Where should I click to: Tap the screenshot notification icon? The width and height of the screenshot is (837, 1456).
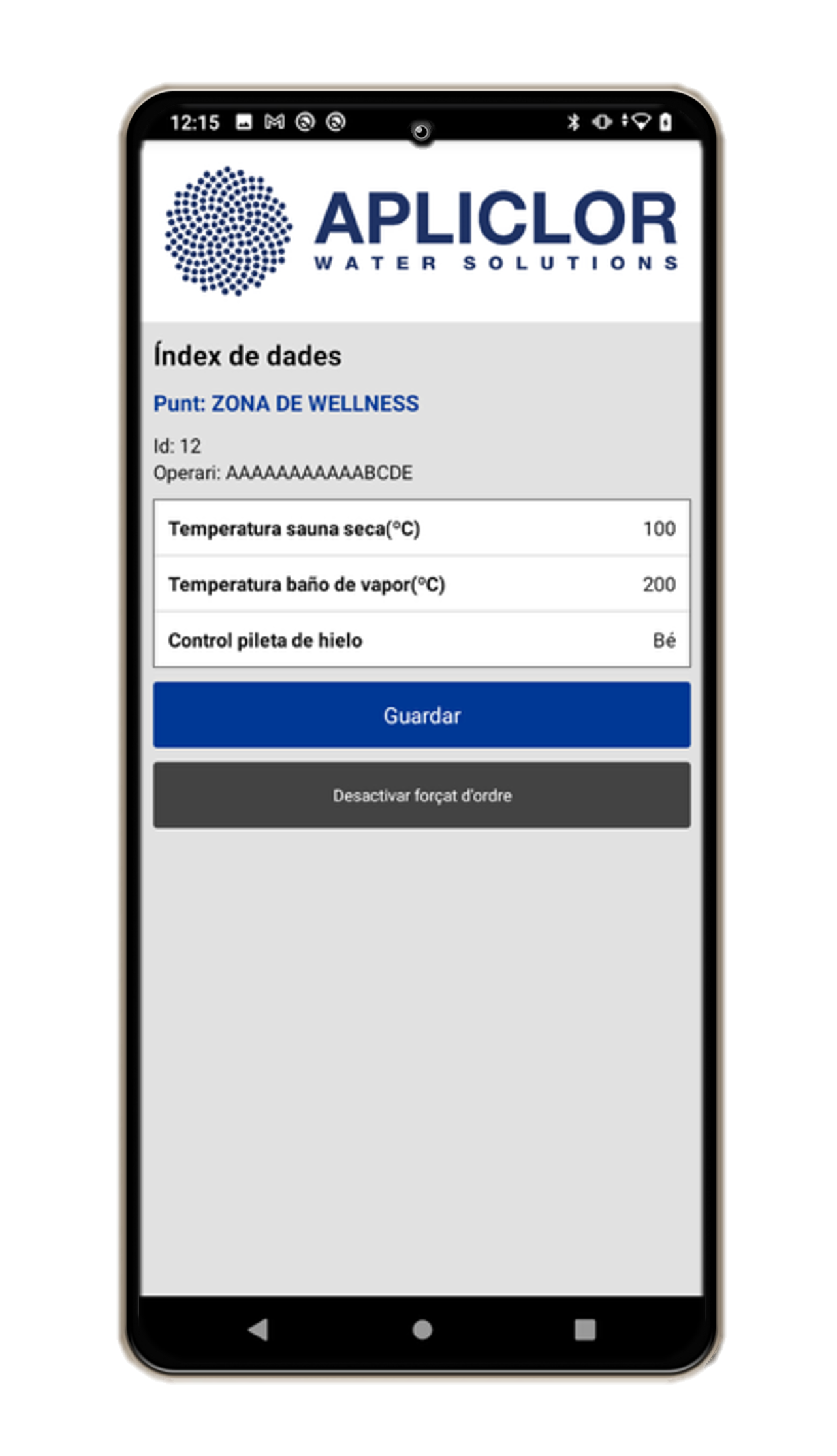(x=244, y=122)
